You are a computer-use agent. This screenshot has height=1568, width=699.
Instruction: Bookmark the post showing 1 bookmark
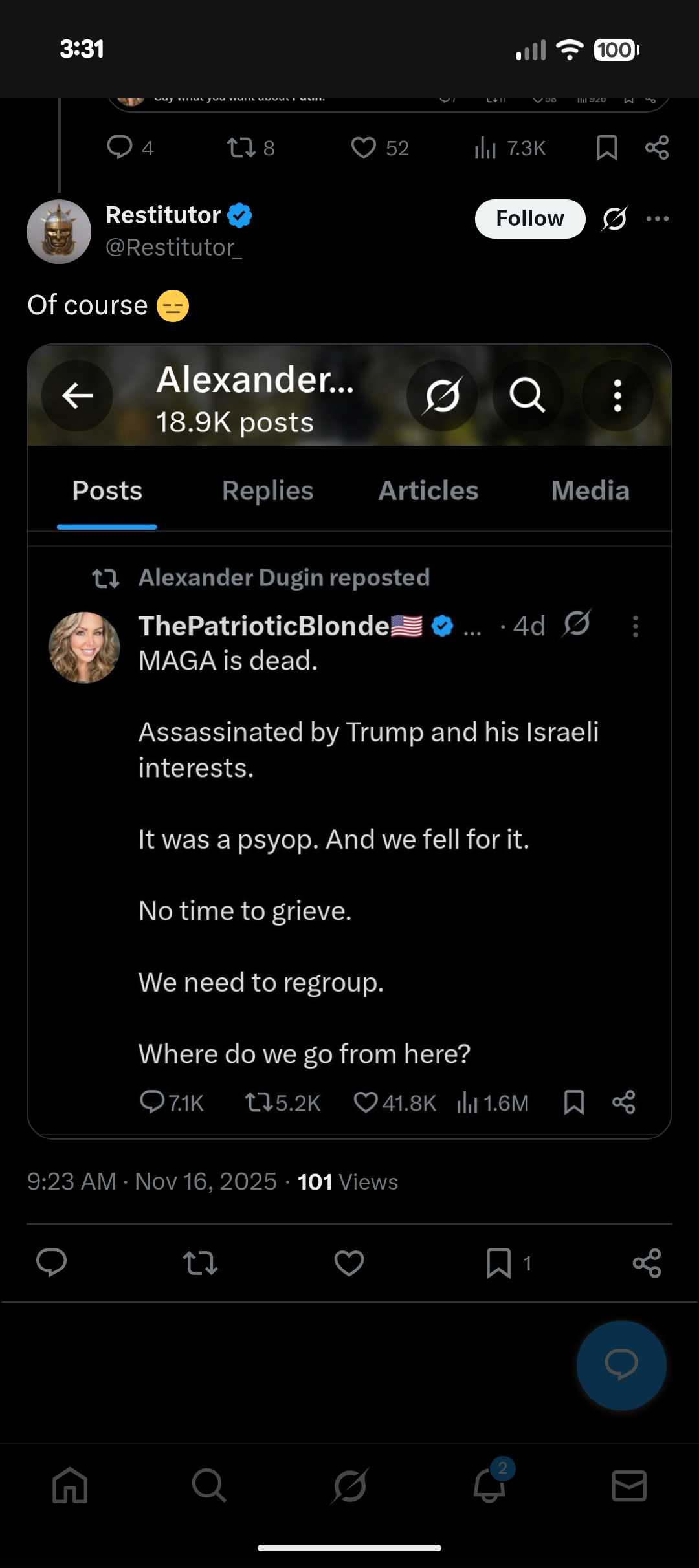[x=498, y=1263]
